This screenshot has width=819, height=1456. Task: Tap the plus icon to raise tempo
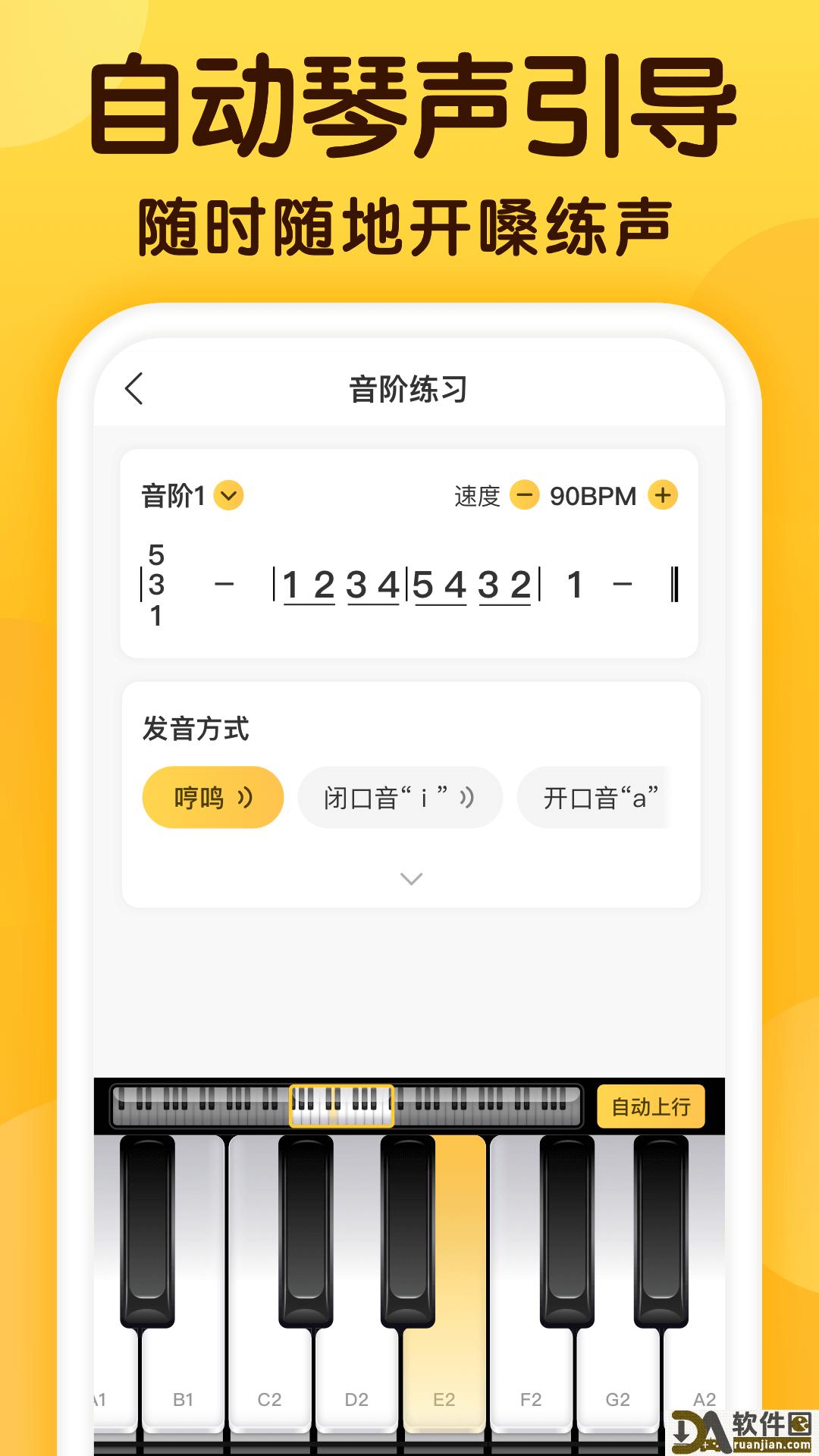tap(662, 495)
